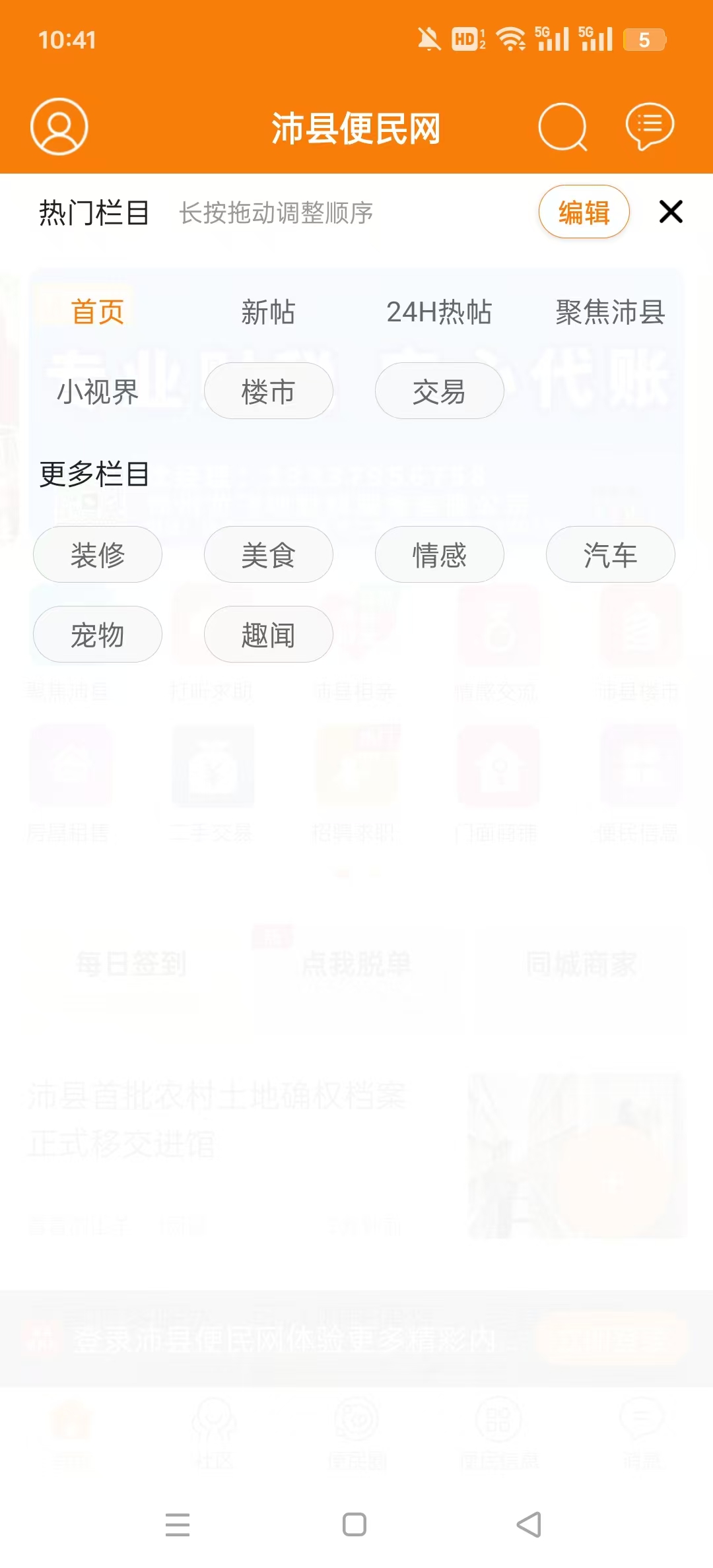
Task: Select the 交易 chip
Action: click(439, 391)
